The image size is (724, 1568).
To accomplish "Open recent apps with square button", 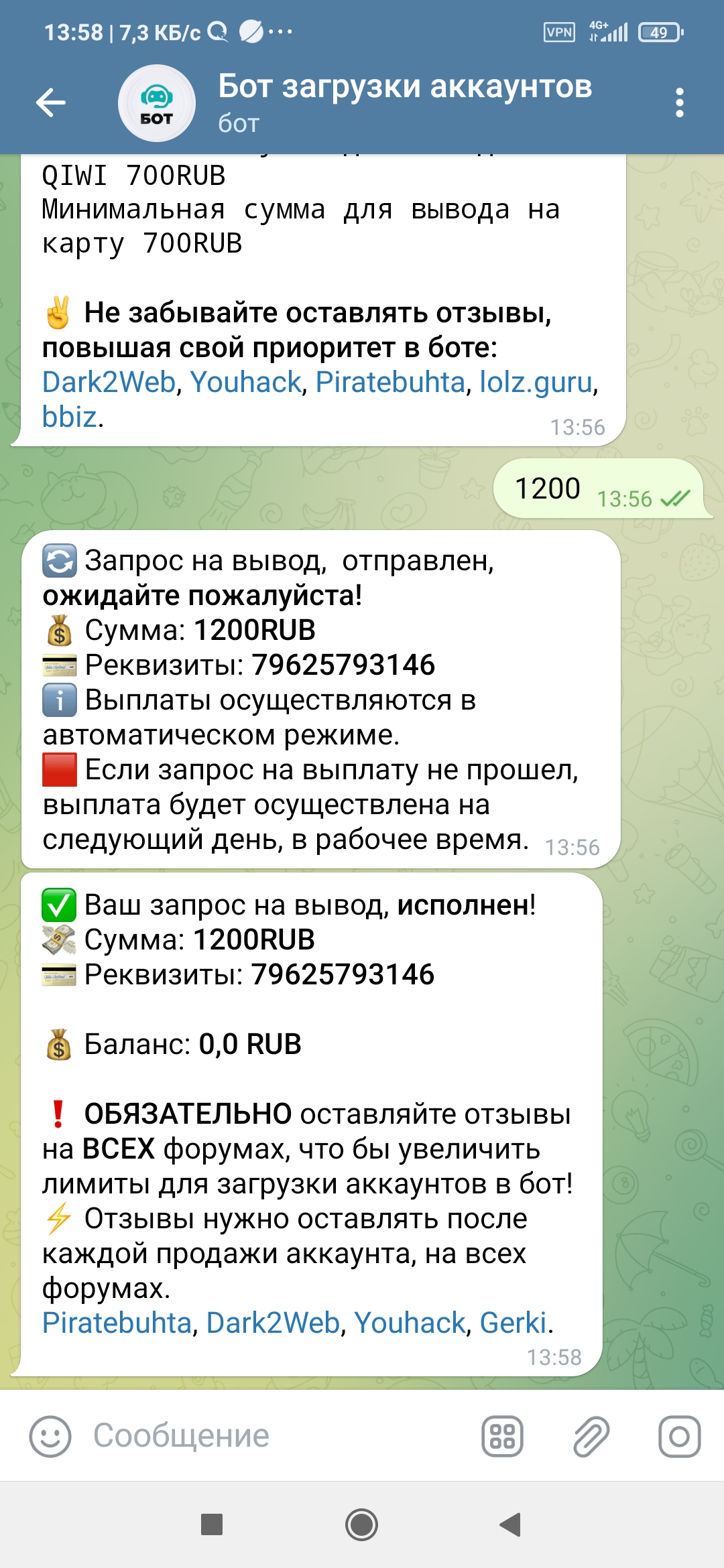I will (212, 1525).
